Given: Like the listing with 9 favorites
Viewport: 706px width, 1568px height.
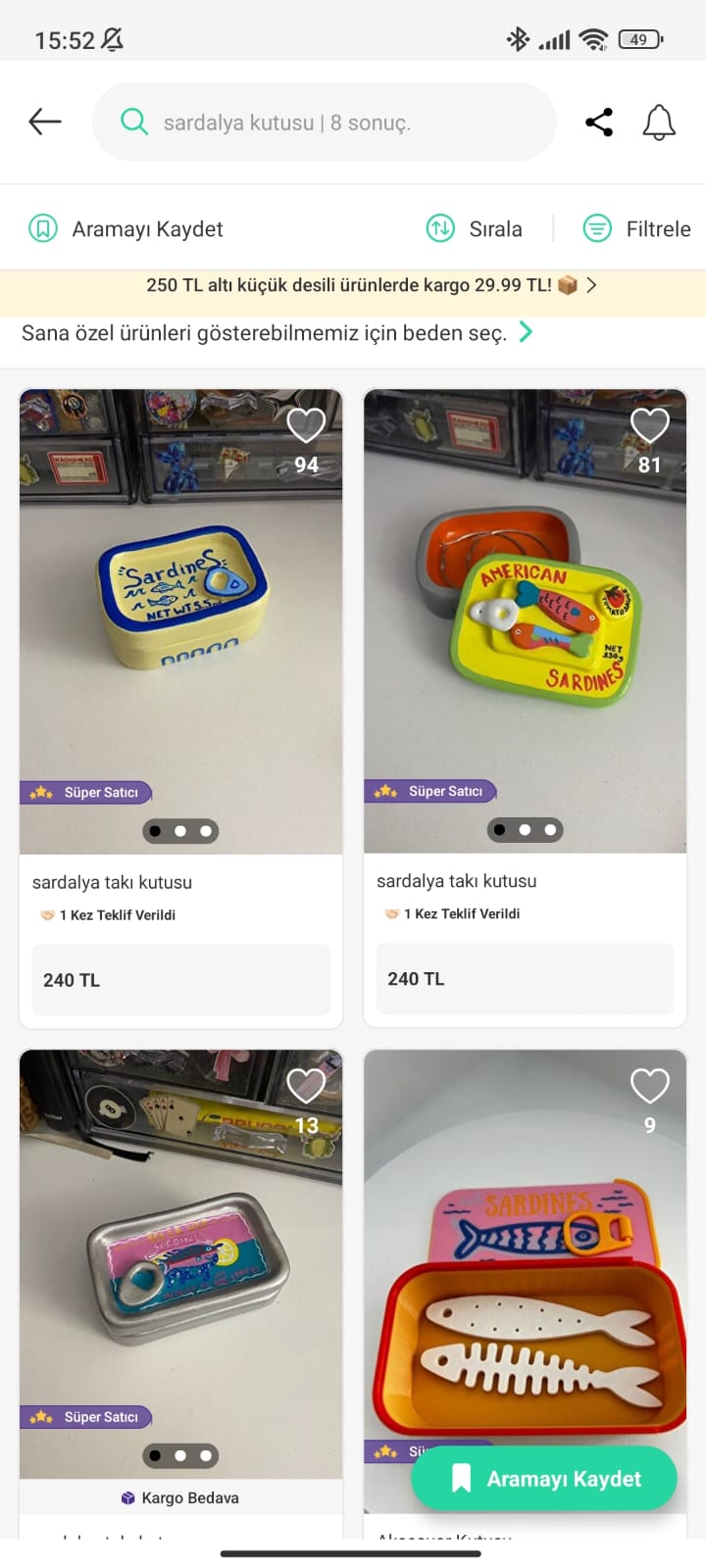Looking at the screenshot, I should click(x=649, y=1085).
